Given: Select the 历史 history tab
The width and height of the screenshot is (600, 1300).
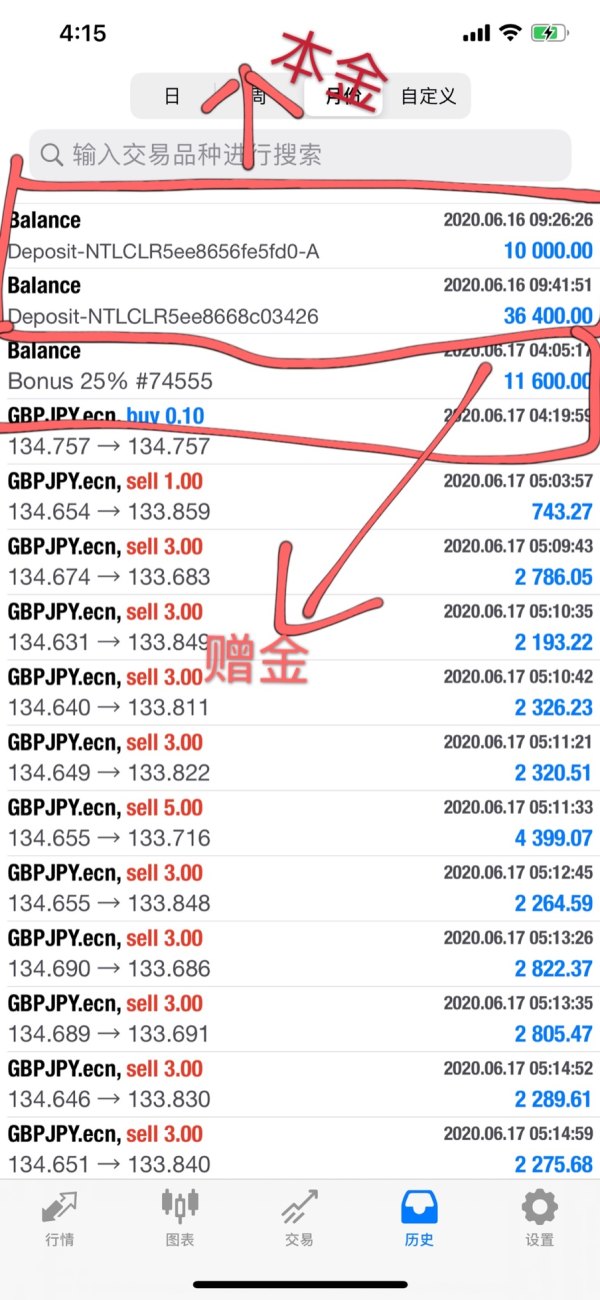Looking at the screenshot, I should [419, 1218].
